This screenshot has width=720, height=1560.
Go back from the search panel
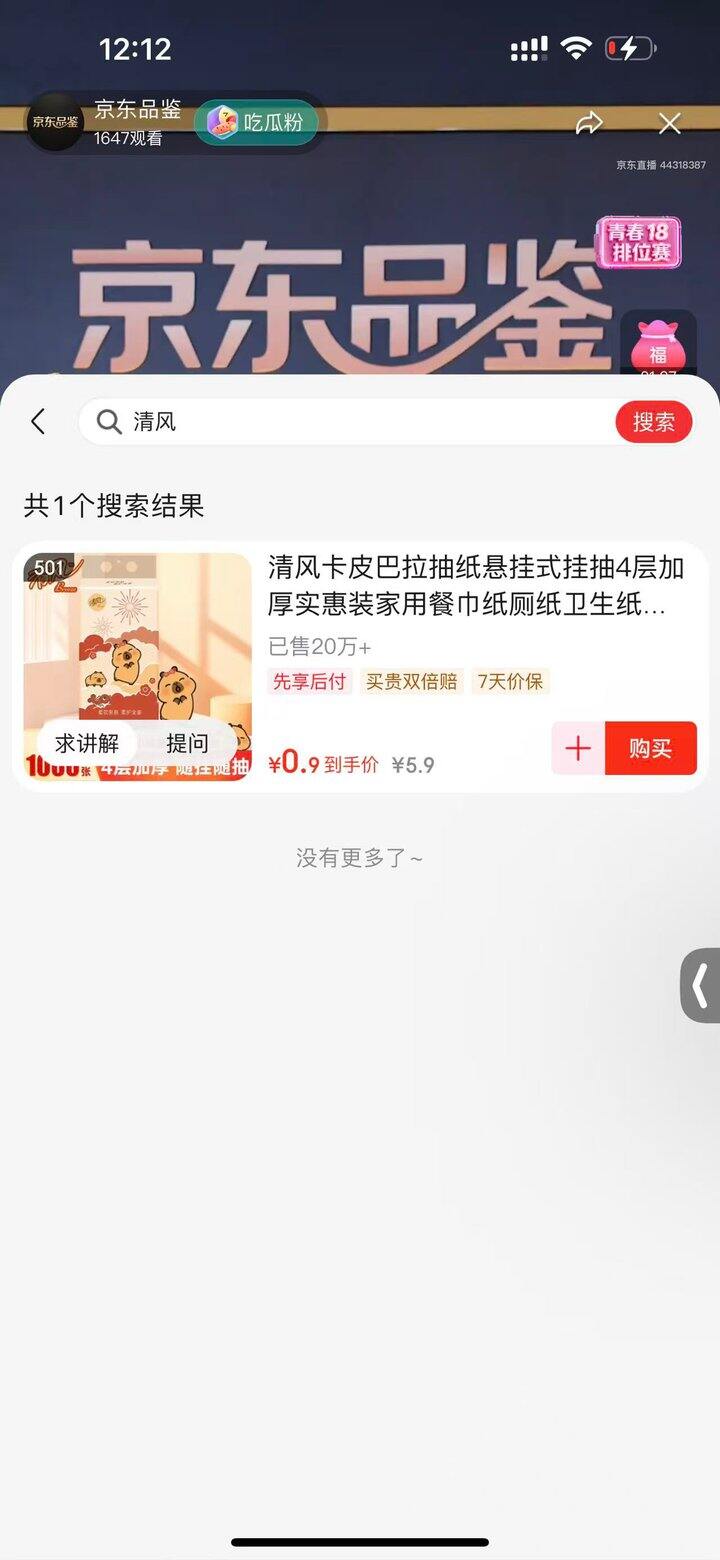(x=38, y=422)
